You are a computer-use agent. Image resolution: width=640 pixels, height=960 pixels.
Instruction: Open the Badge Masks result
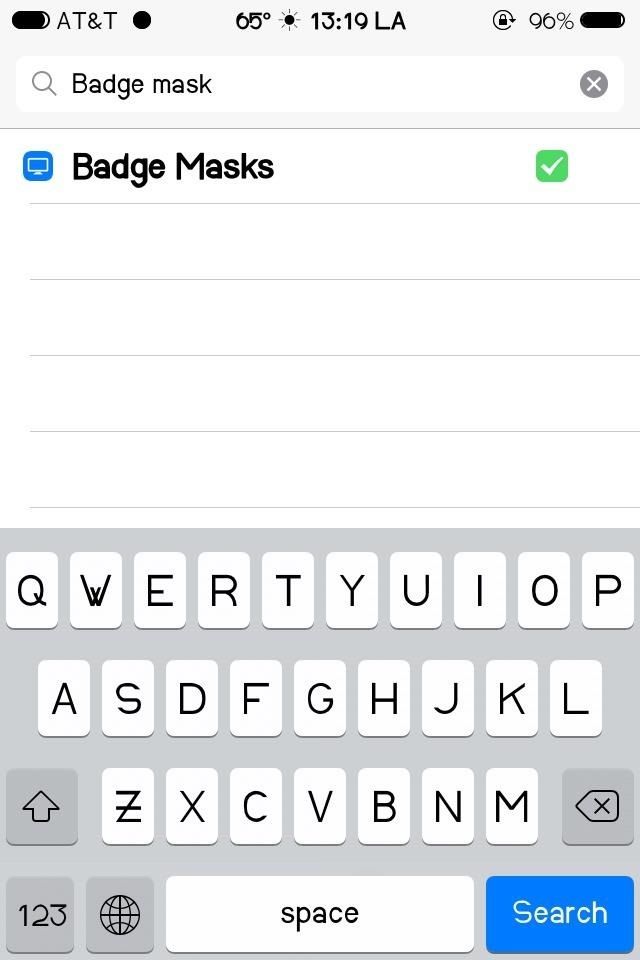point(173,166)
